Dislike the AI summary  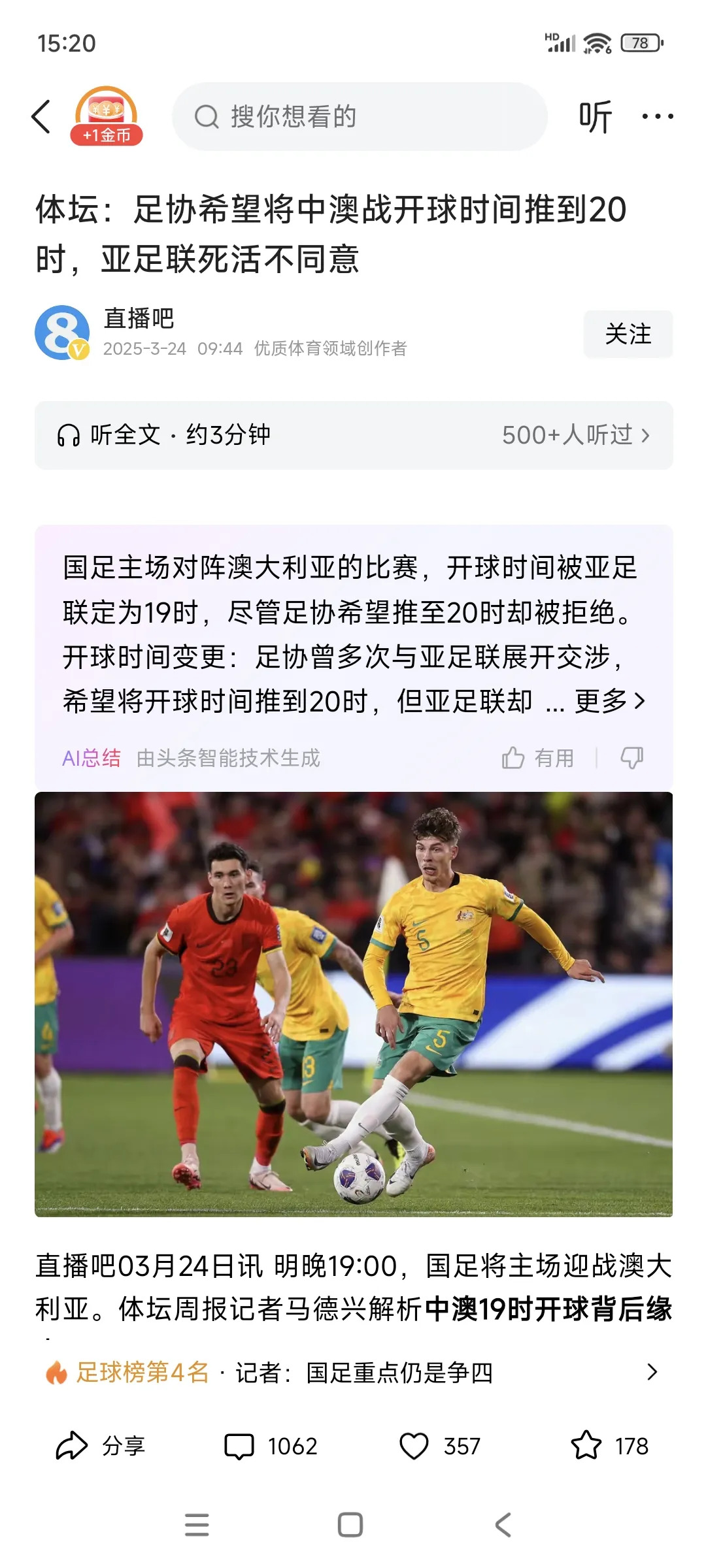(631, 758)
